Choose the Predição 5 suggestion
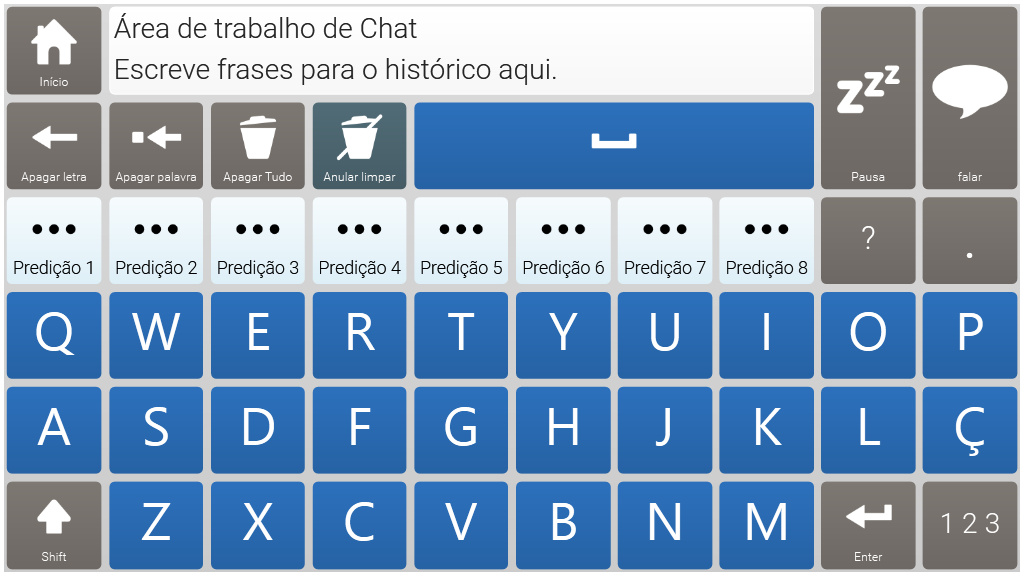 (x=461, y=241)
